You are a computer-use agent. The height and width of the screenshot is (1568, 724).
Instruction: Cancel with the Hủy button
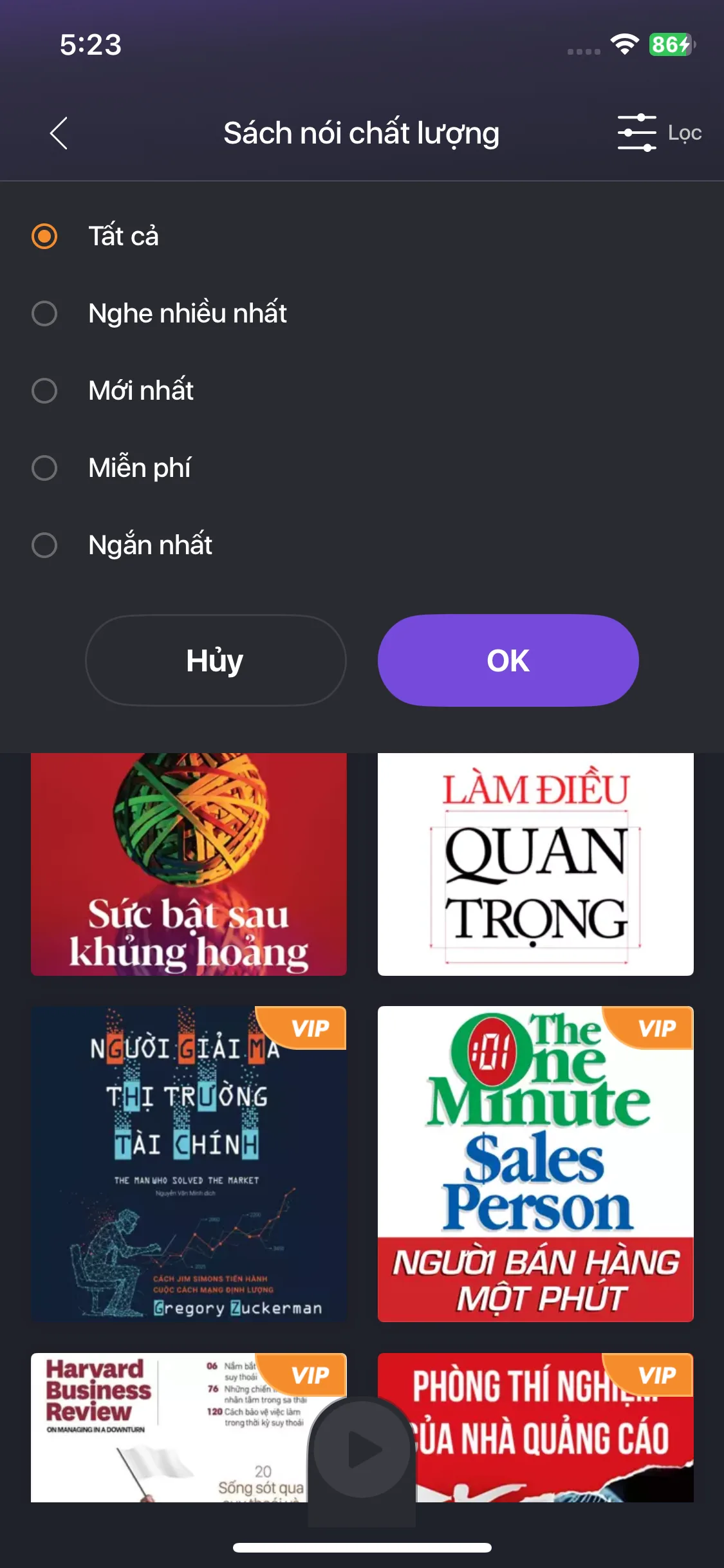tap(216, 660)
